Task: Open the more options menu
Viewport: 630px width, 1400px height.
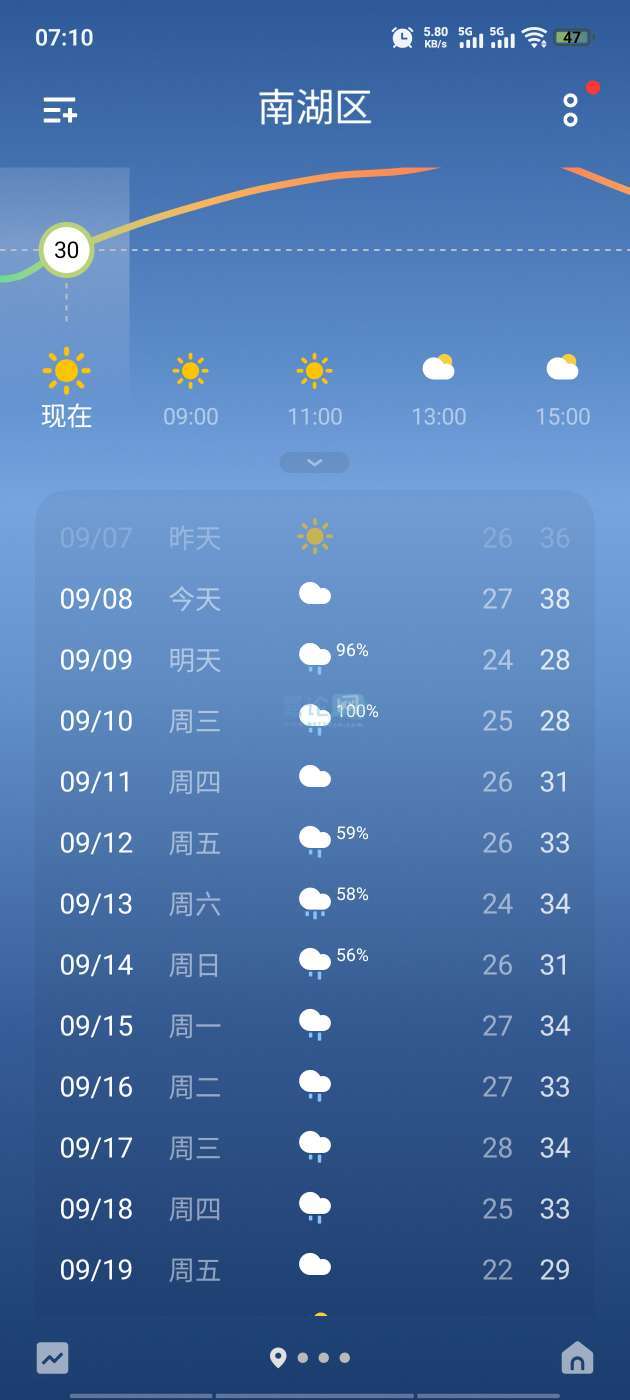Action: coord(570,110)
